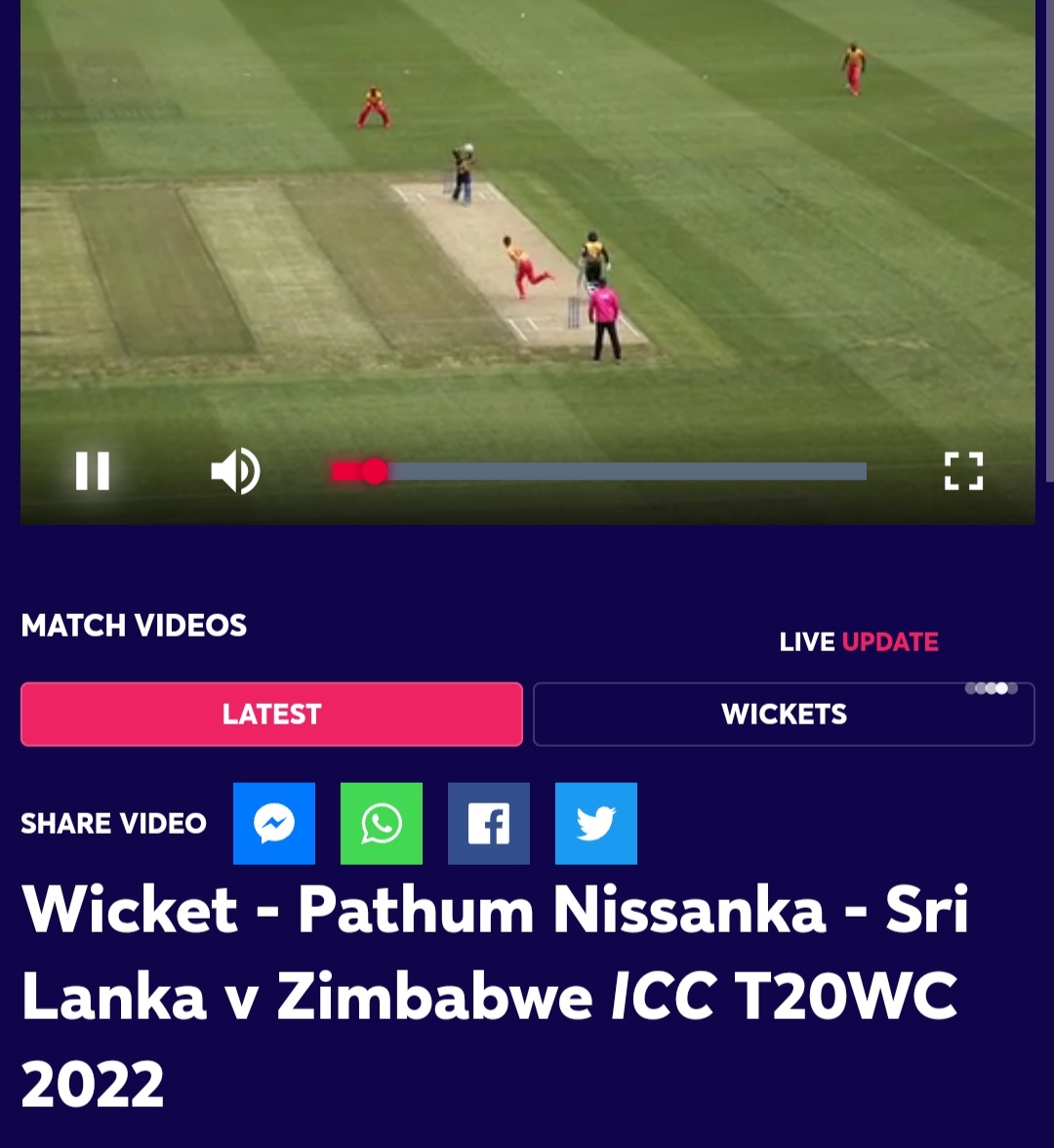Mute the video sound

[x=235, y=471]
